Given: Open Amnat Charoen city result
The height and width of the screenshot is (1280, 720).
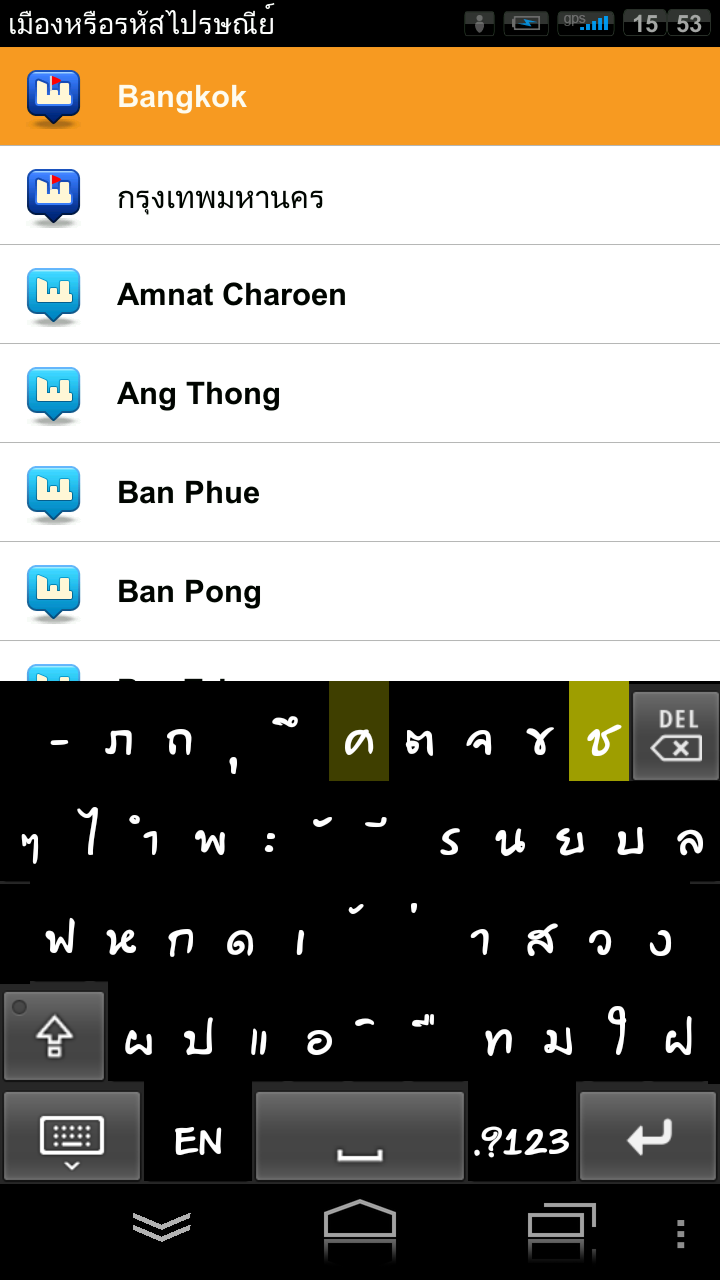Looking at the screenshot, I should 360,295.
